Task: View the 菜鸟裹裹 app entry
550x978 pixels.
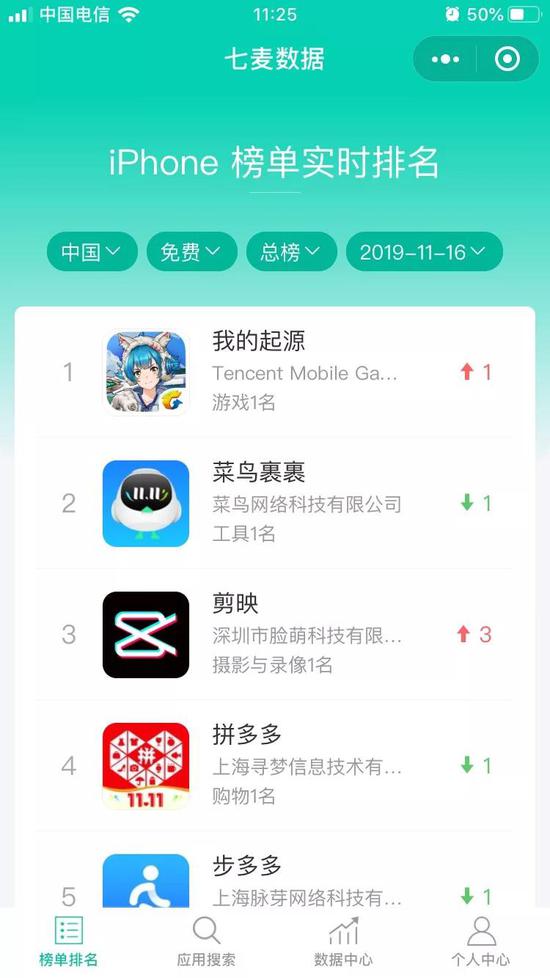Action: tap(275, 503)
